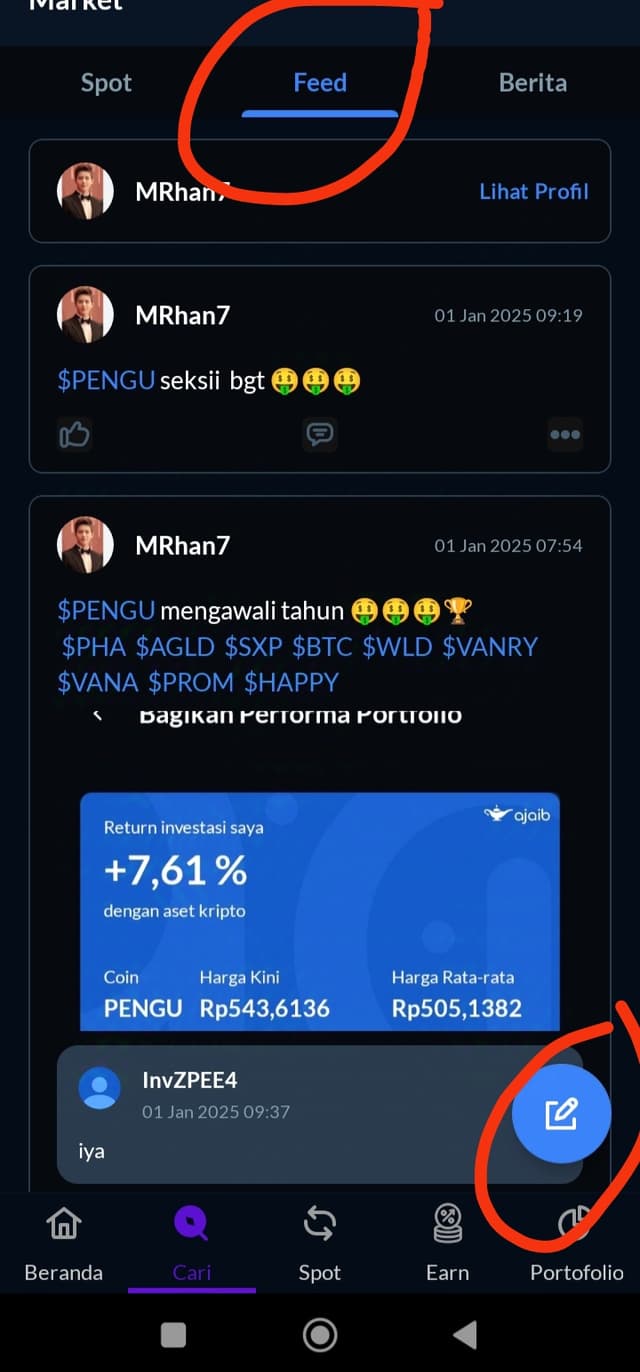Open the $BTC coin tag
Image resolution: width=640 pixels, height=1372 pixels.
click(x=322, y=647)
